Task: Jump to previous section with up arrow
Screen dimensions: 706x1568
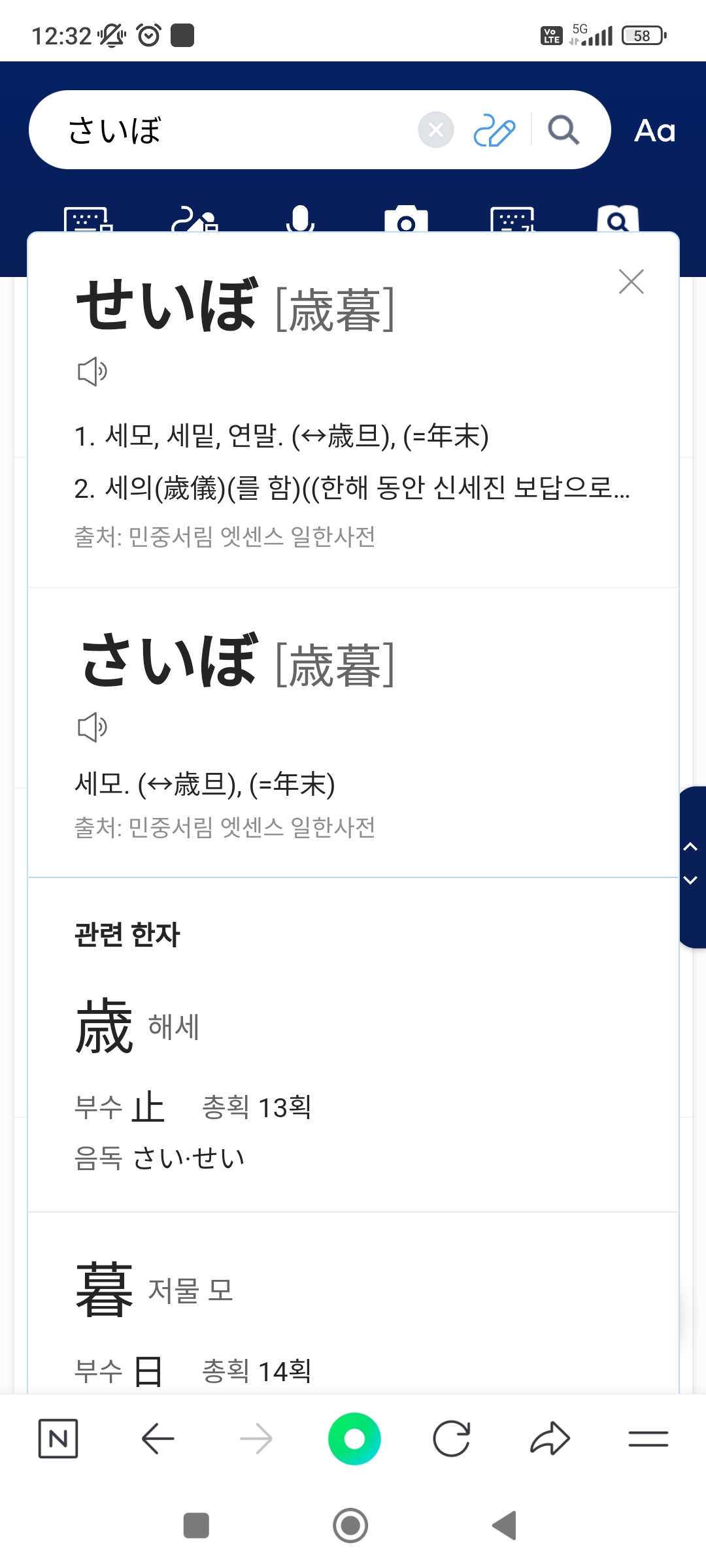Action: (690, 847)
